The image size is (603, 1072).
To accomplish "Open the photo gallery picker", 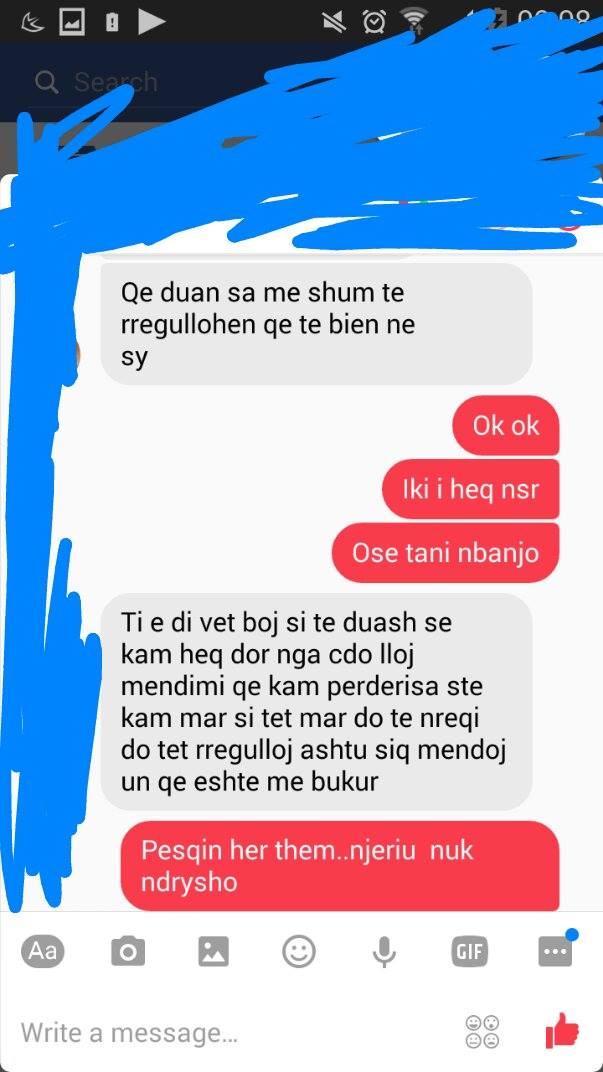I will point(213,952).
